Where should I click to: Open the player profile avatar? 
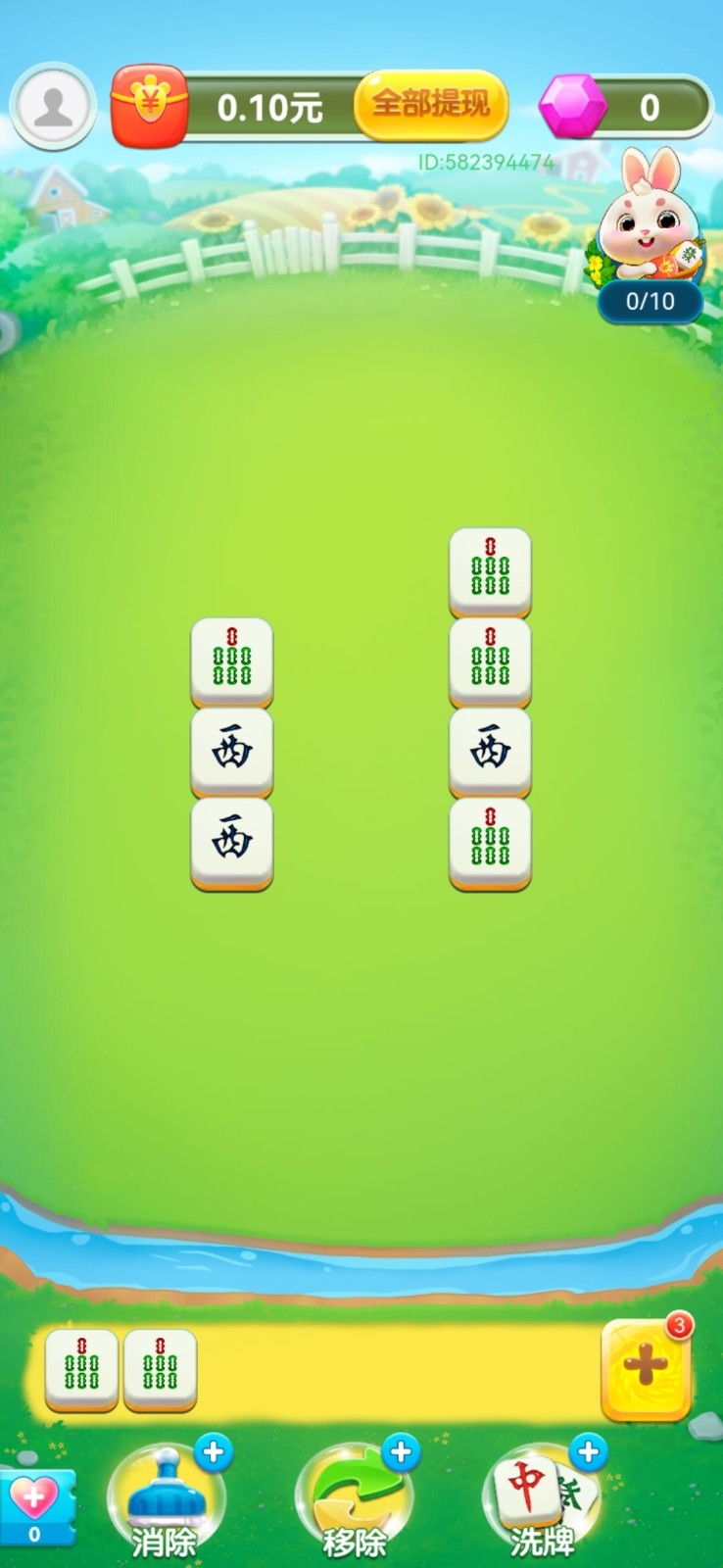point(53,106)
